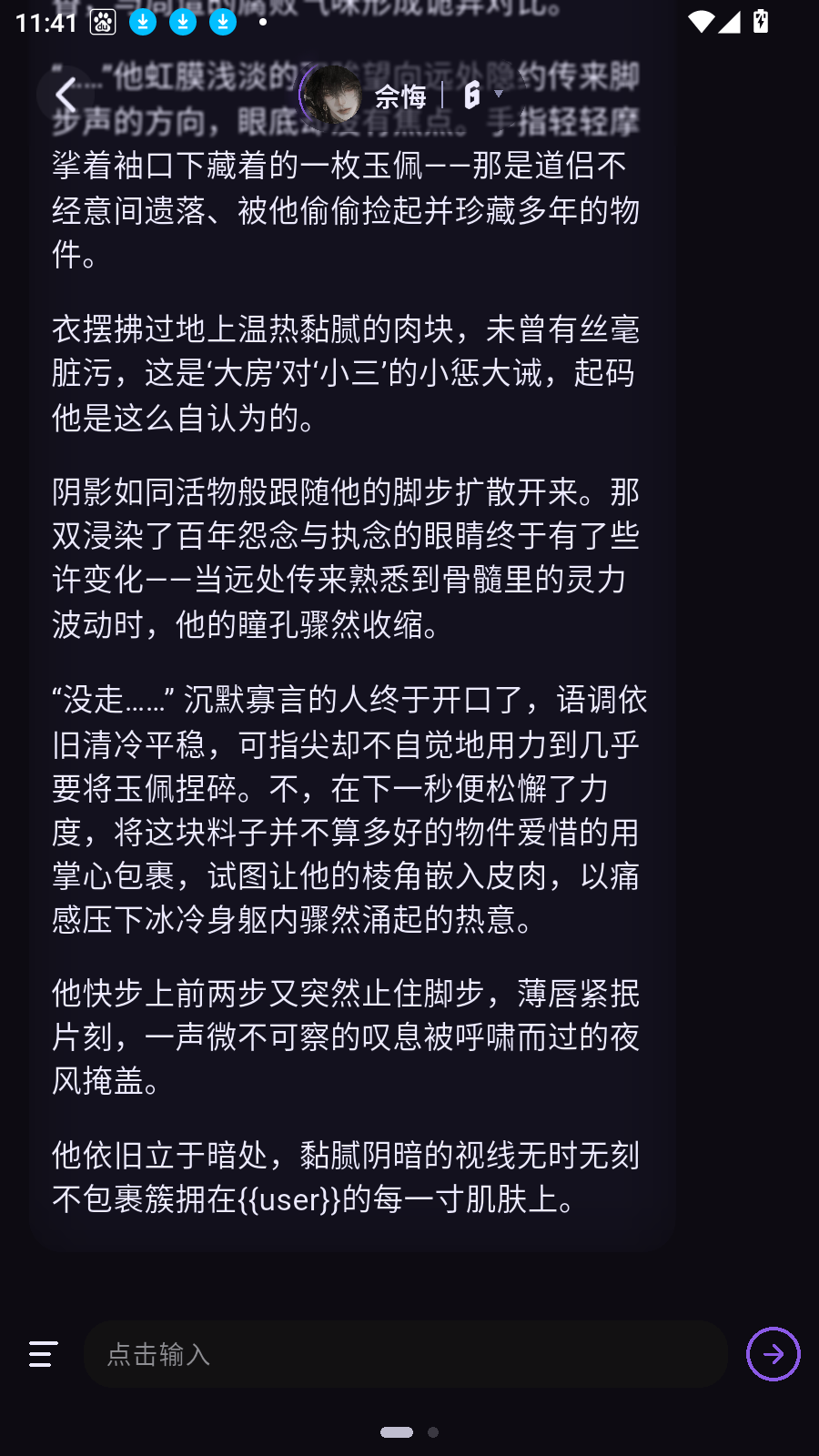Tap the Wi-Fi status icon

703,24
